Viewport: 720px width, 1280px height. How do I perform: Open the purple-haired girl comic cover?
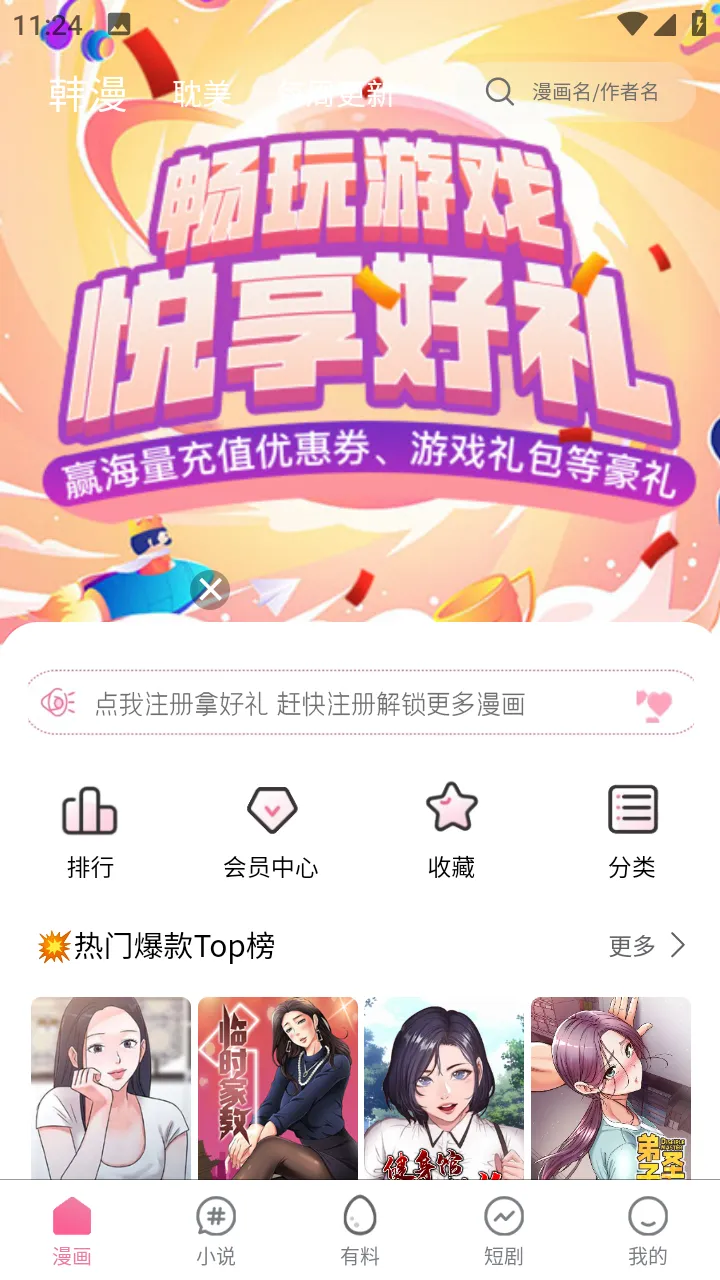tap(611, 1088)
